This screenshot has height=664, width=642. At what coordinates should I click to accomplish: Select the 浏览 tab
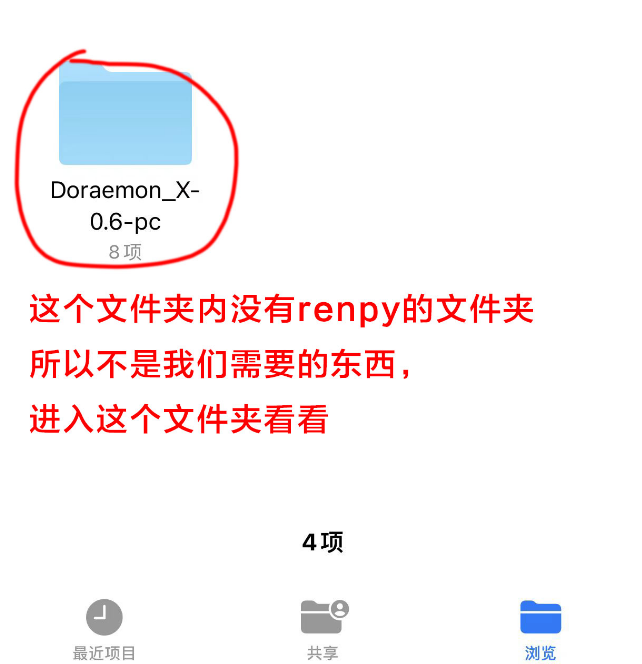[x=540, y=629]
